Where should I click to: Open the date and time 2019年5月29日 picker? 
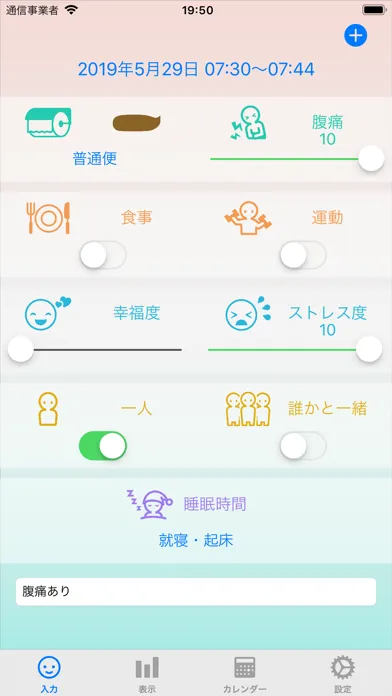coord(196,69)
